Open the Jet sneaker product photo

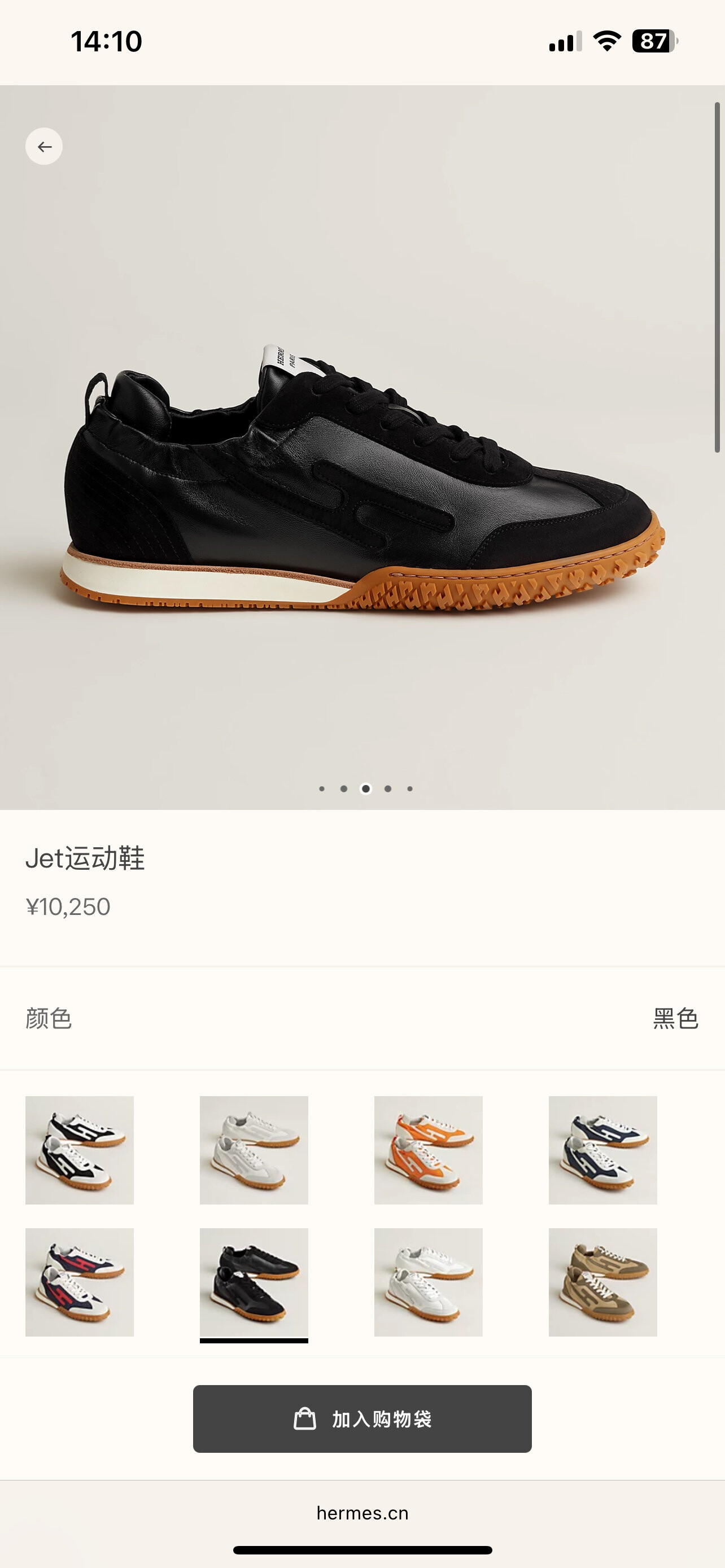pos(362,487)
